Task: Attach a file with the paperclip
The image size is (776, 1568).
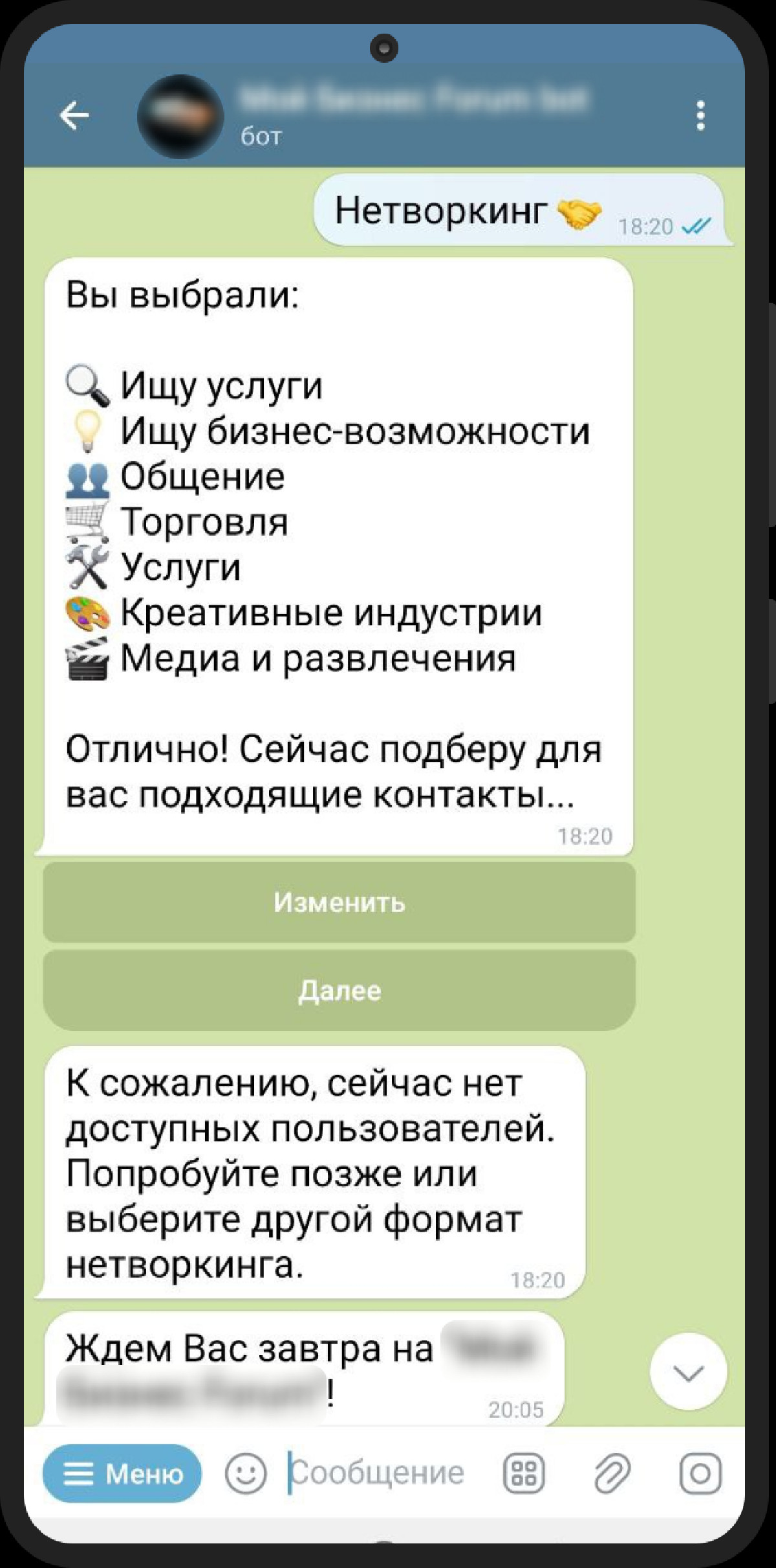Action: tap(612, 1474)
